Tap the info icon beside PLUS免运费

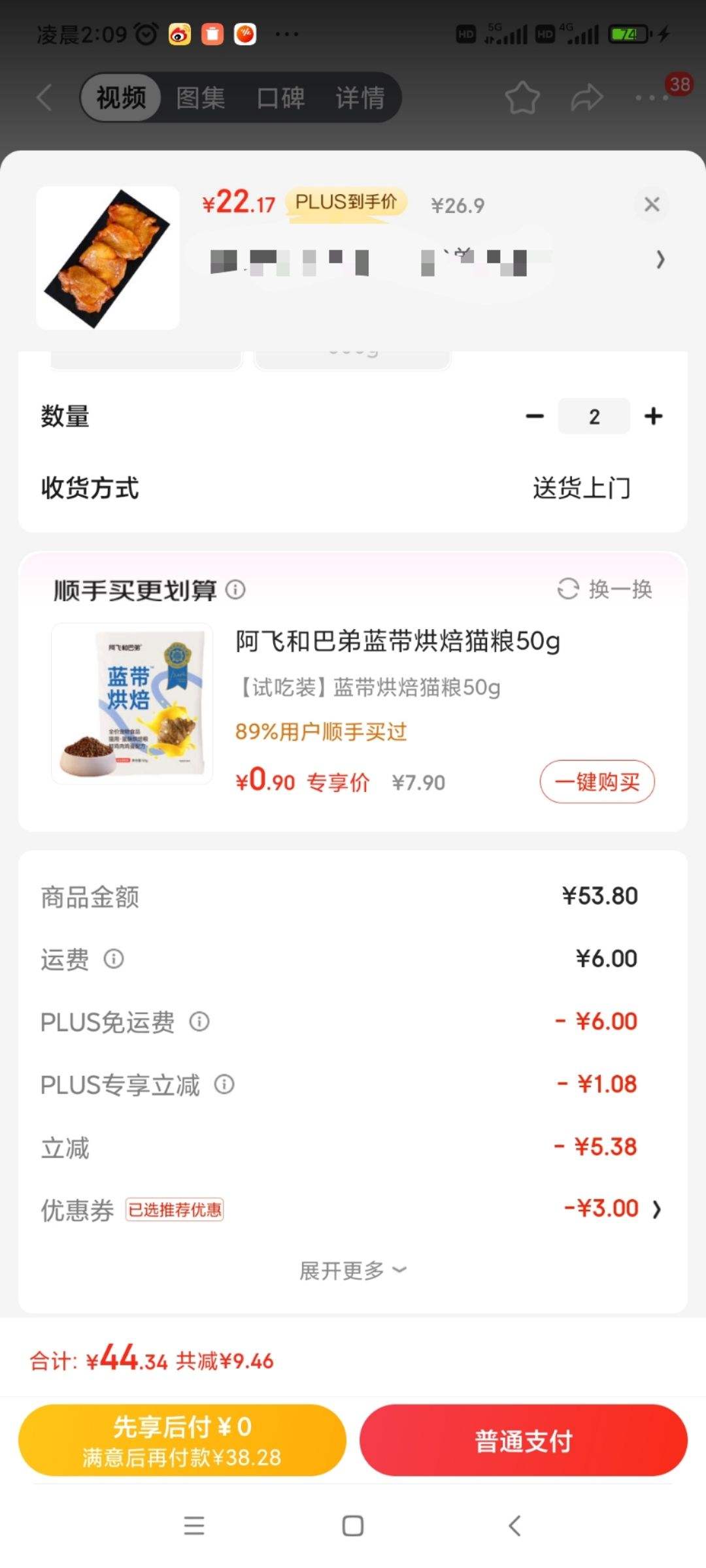point(199,1022)
